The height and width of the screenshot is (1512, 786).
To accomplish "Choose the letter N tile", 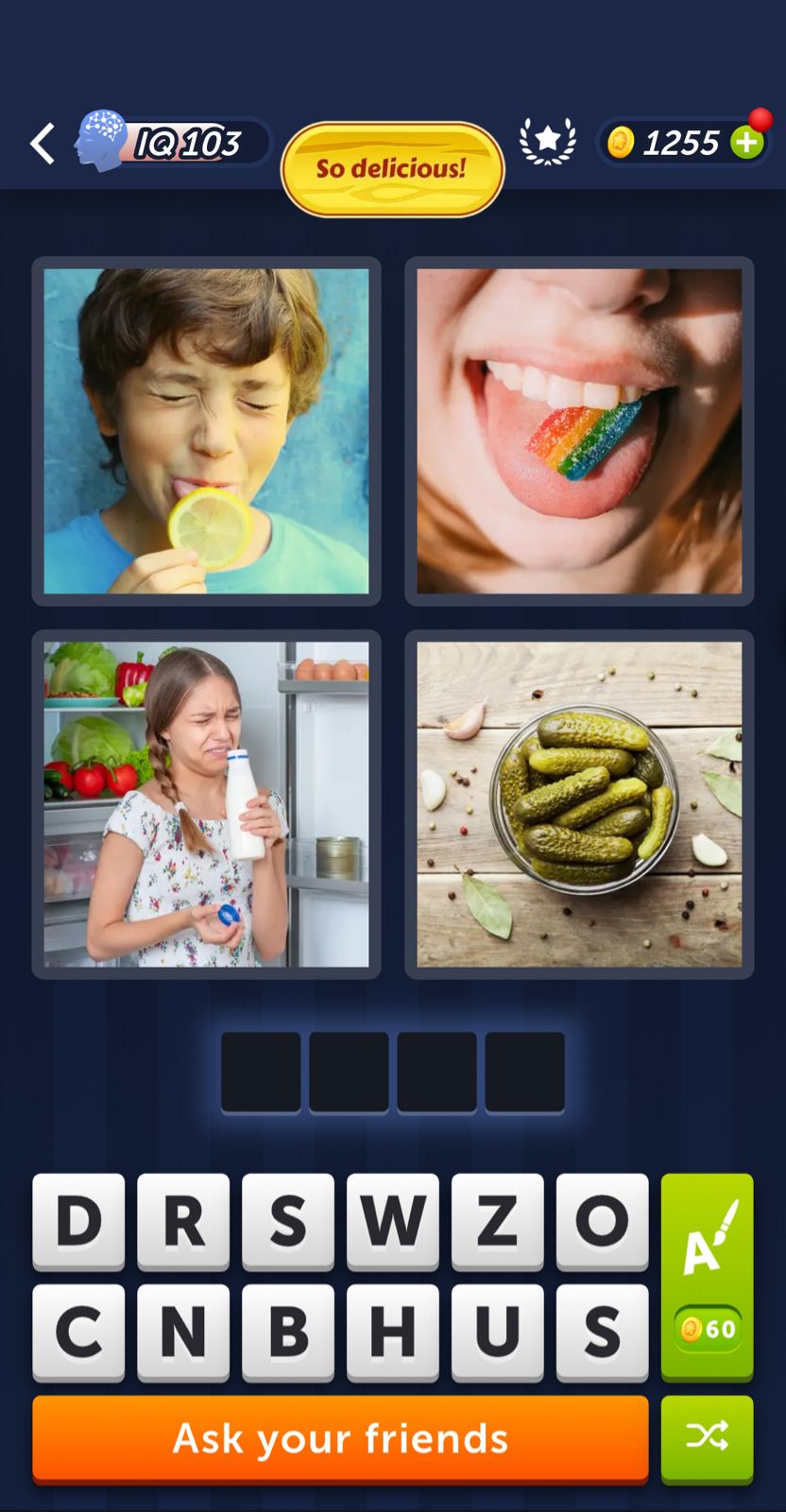I will point(183,1331).
